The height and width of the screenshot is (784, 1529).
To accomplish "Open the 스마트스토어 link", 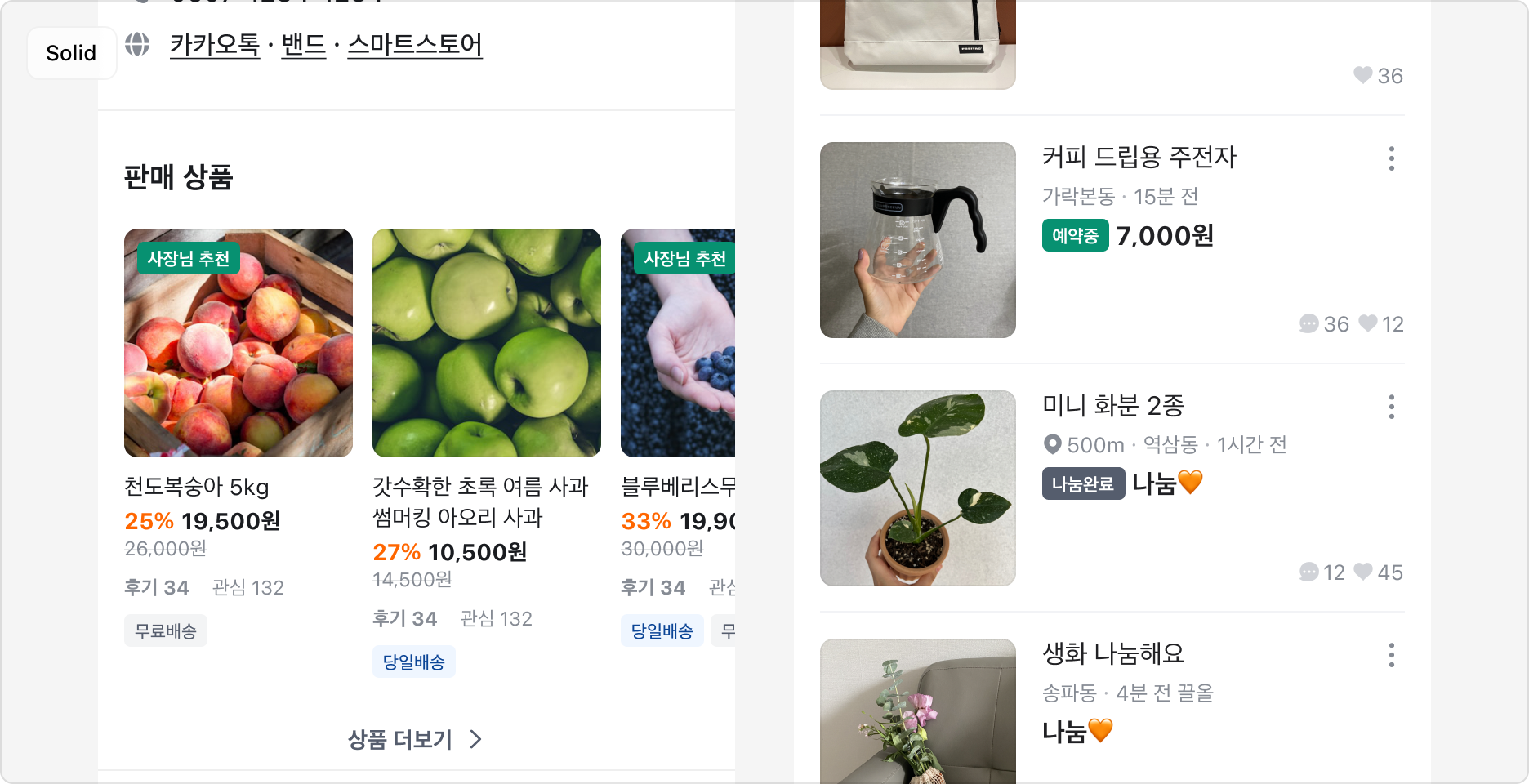I will tap(415, 44).
